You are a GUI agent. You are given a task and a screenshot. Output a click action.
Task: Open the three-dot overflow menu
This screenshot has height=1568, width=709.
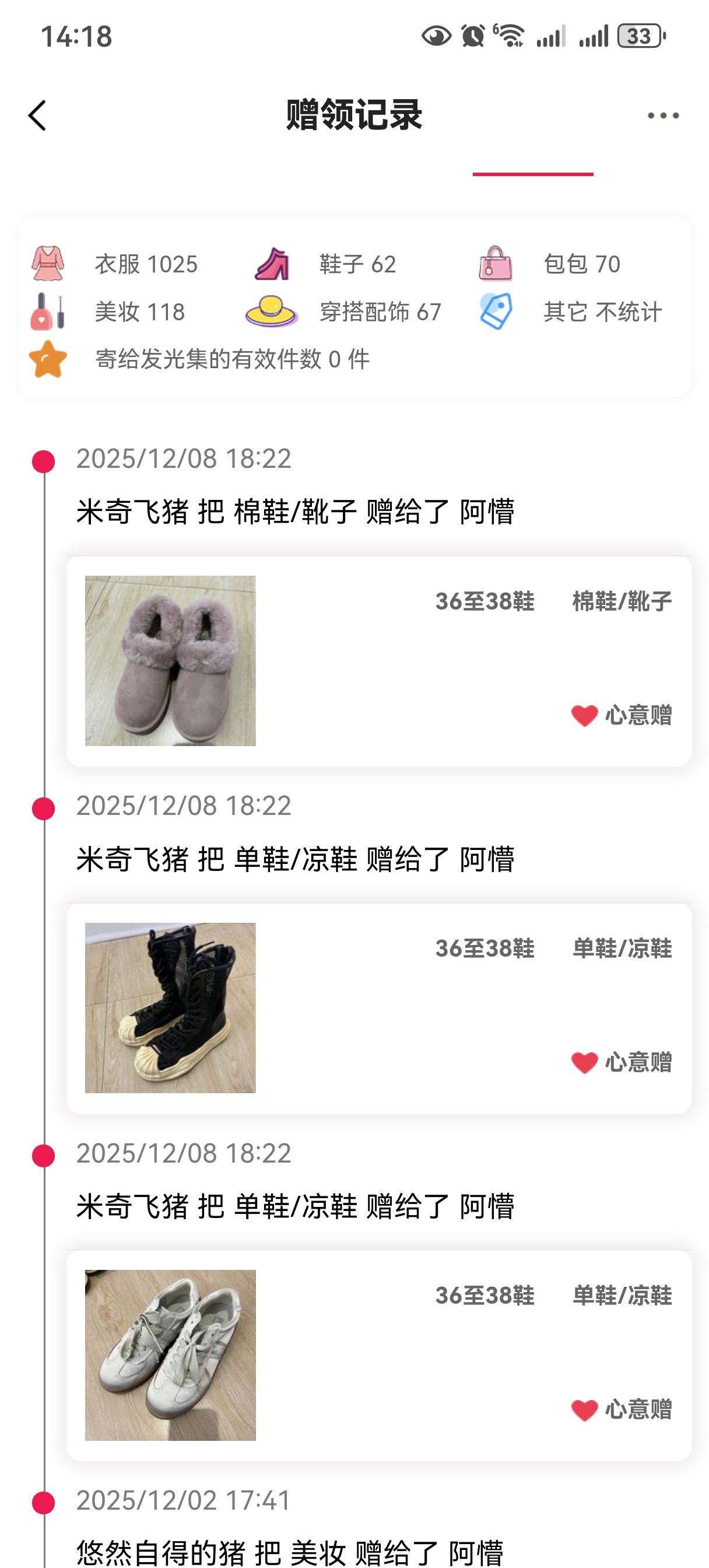[x=663, y=116]
